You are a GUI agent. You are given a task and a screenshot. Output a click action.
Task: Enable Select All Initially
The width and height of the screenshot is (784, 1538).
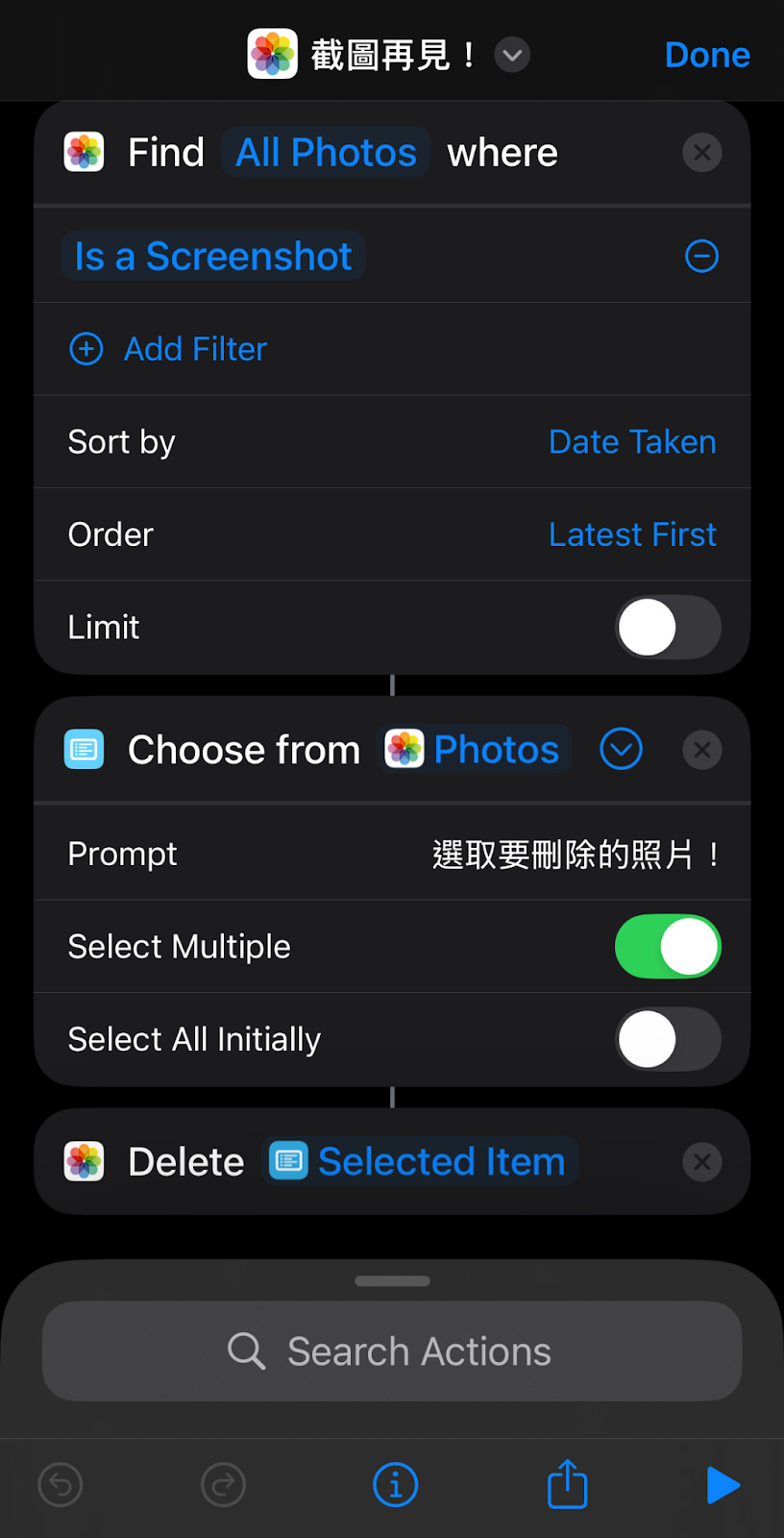668,1039
